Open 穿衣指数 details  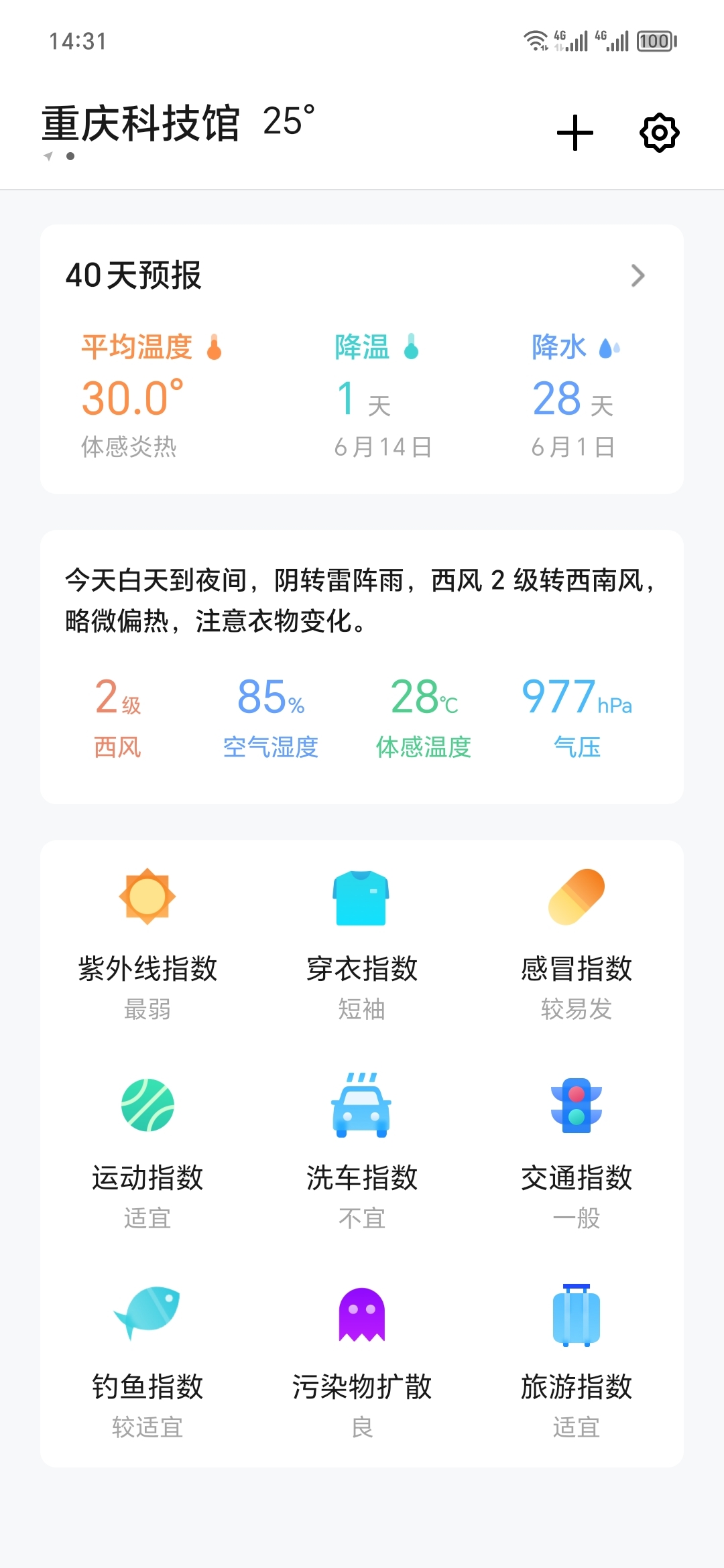coord(362,945)
